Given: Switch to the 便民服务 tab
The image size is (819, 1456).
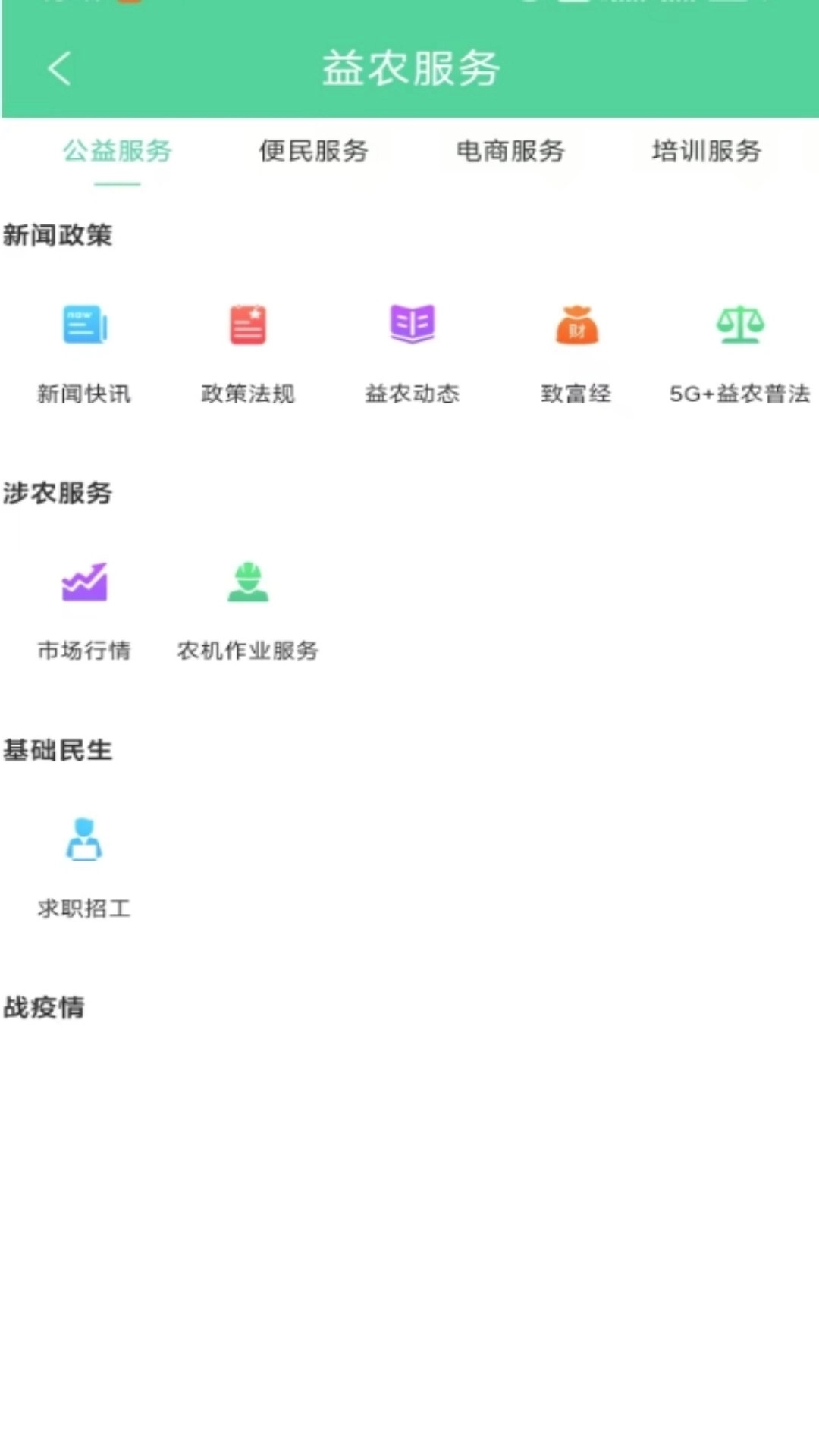Looking at the screenshot, I should pyautogui.click(x=315, y=152).
